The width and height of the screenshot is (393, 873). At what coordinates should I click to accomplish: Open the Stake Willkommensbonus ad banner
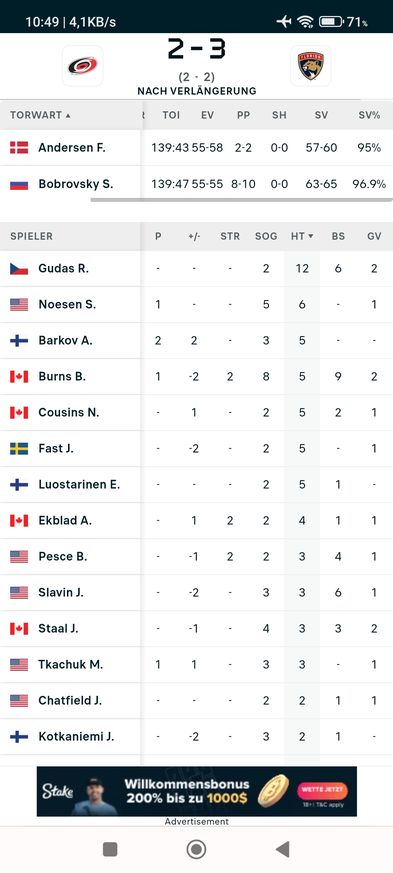(x=196, y=791)
